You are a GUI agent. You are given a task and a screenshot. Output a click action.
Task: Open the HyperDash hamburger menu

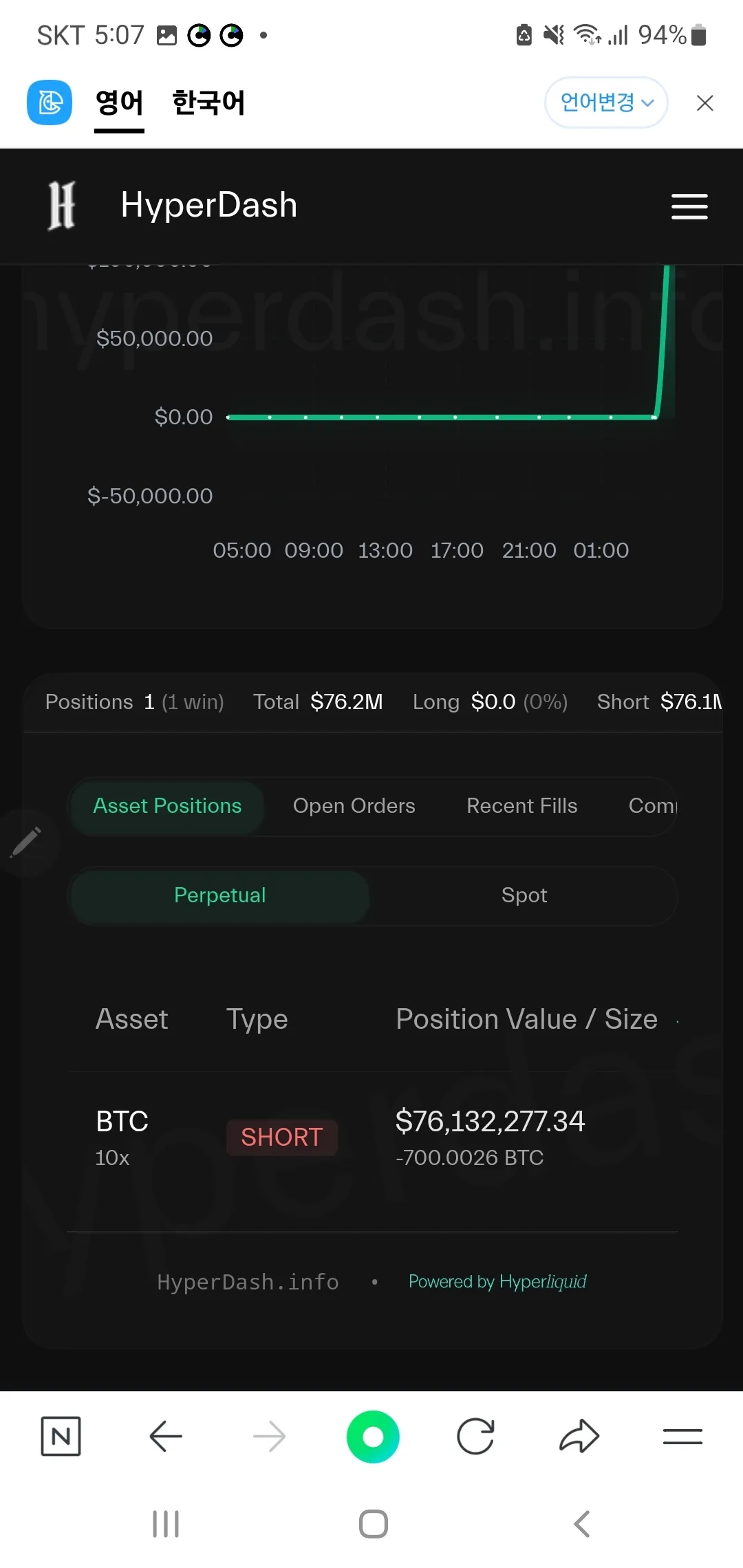coord(689,206)
